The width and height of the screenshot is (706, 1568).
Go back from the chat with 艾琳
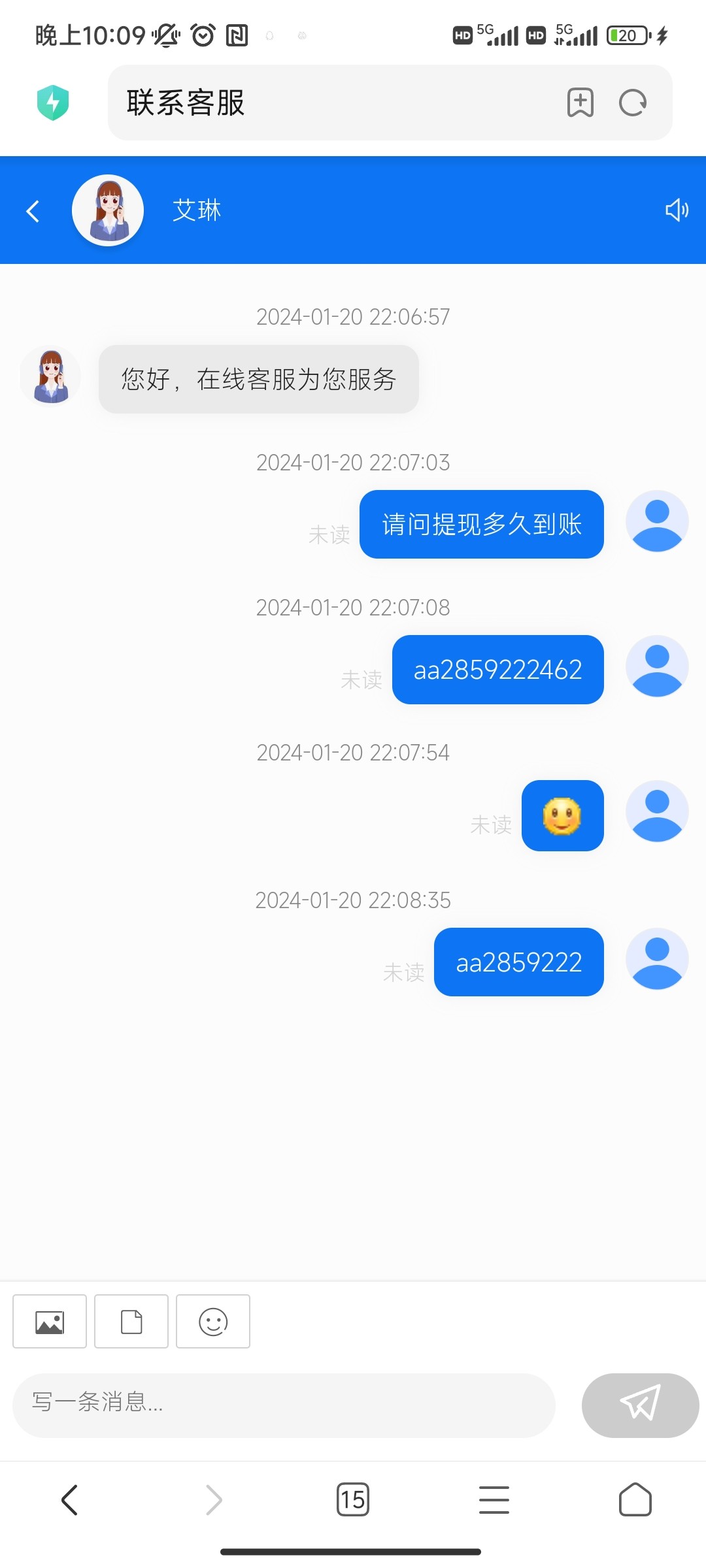[x=33, y=211]
